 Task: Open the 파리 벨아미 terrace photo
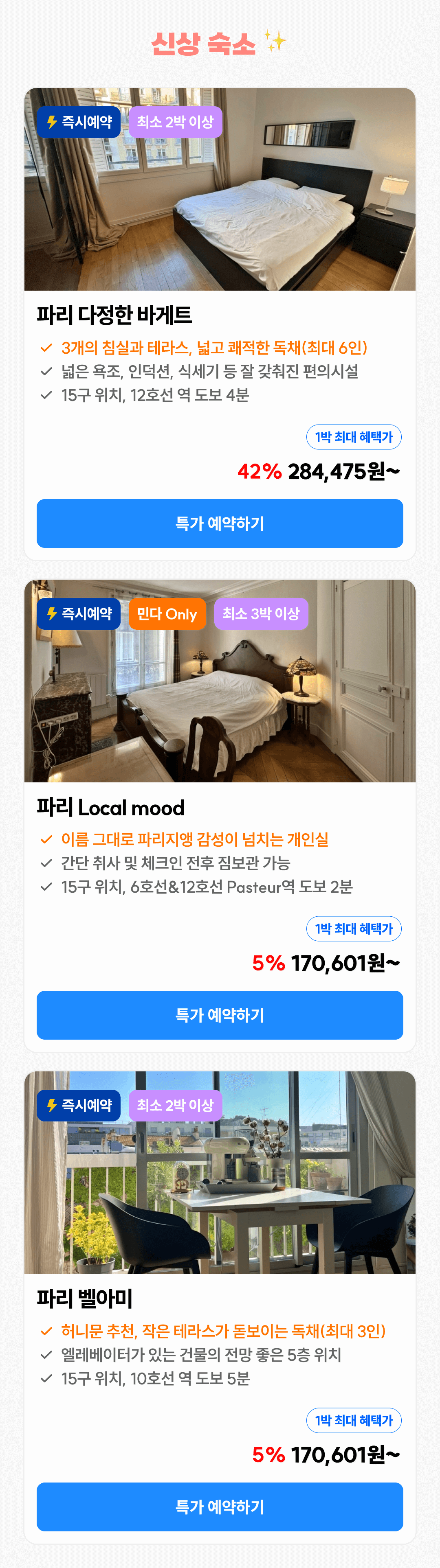coord(220,1193)
